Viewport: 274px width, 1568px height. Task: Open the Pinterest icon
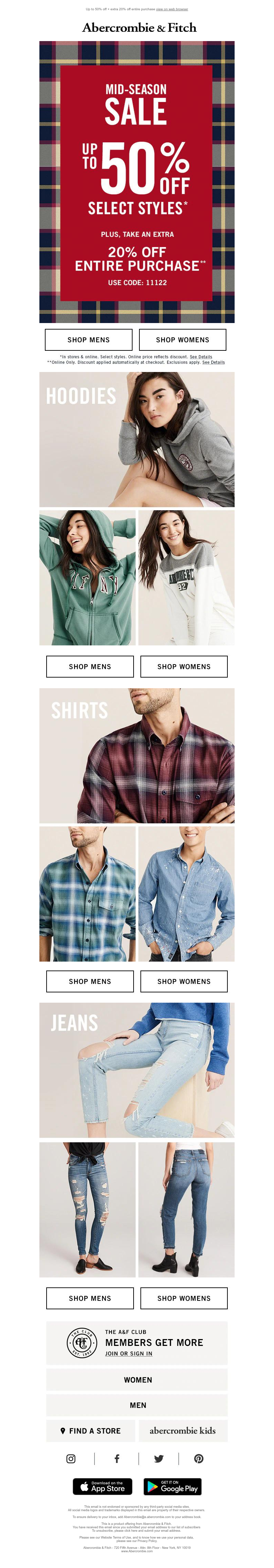(x=199, y=1459)
